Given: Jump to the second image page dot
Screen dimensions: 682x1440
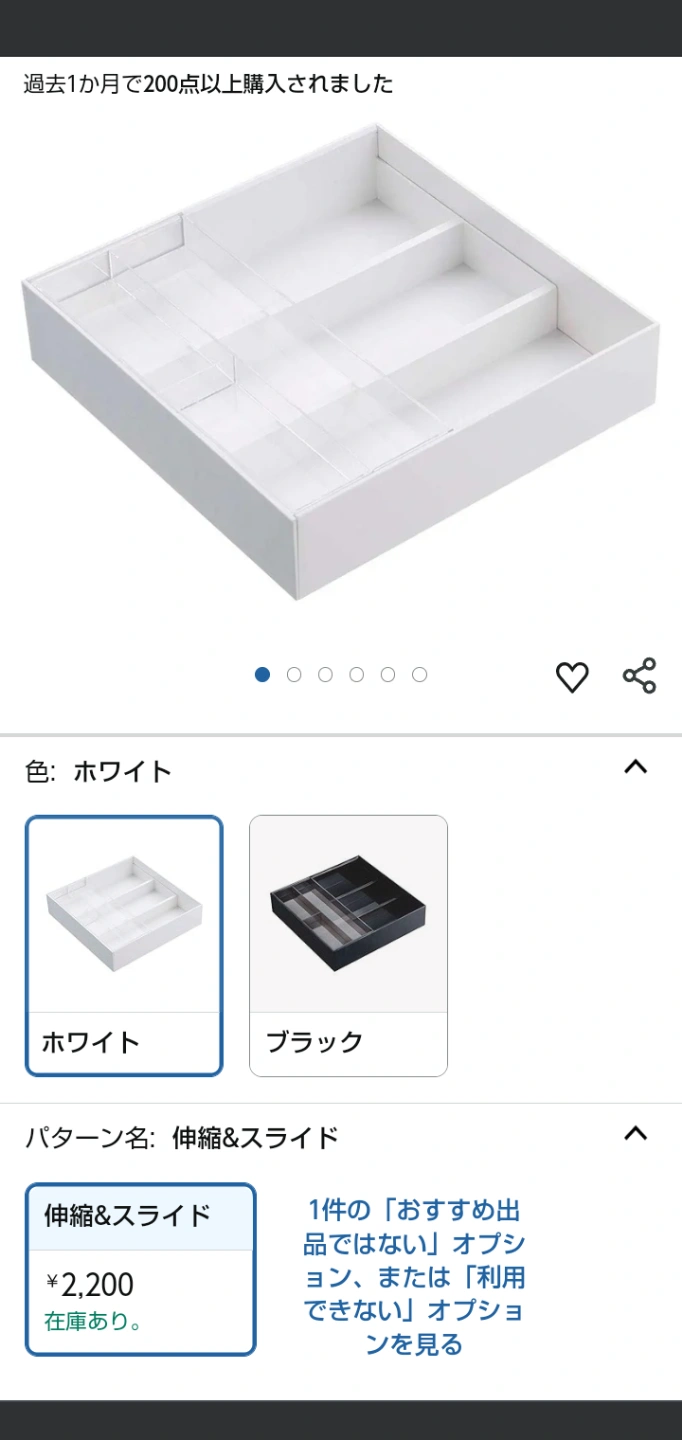Looking at the screenshot, I should pos(294,675).
